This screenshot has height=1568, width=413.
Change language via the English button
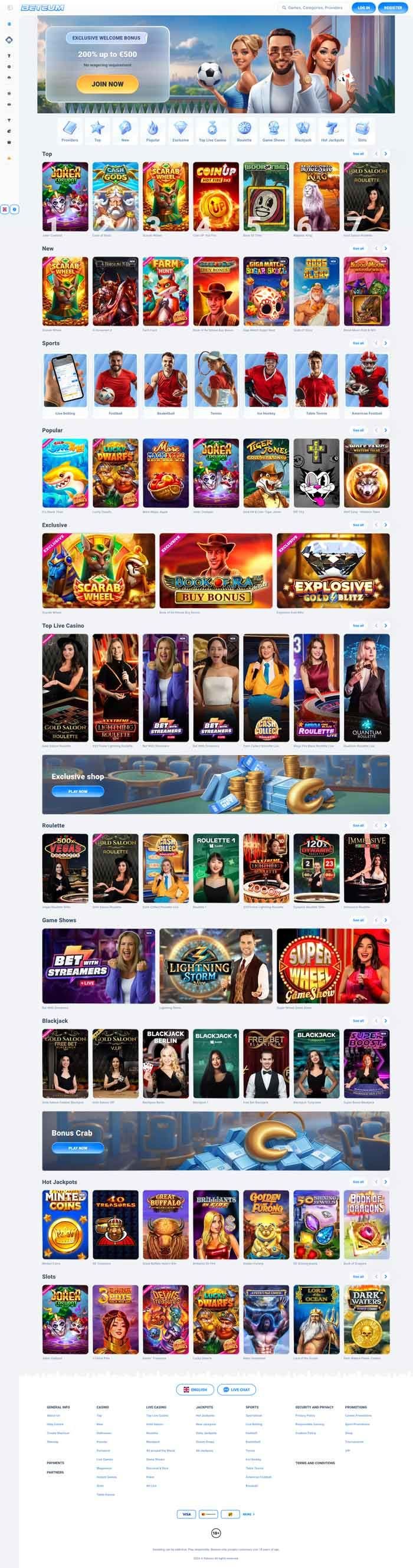point(195,1389)
